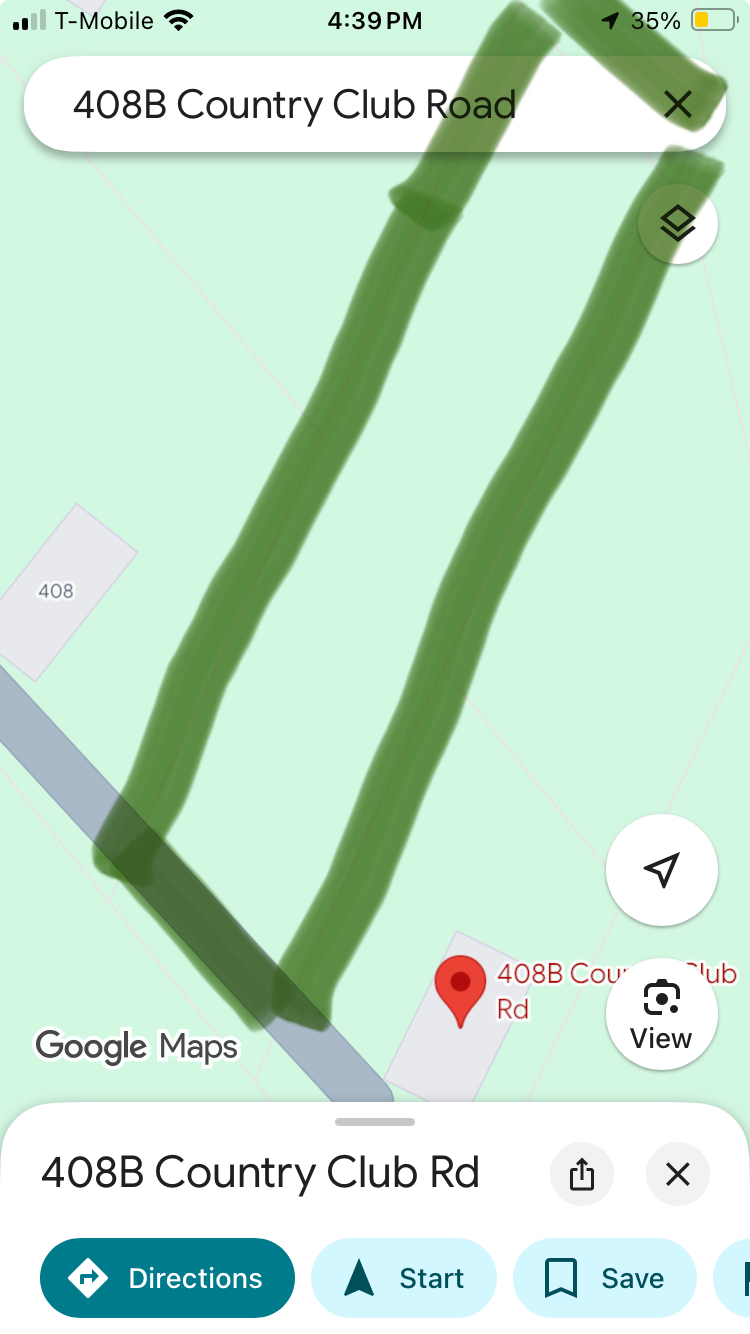Open the map layers selector
Screen dimensions: 750x1334
677,224
